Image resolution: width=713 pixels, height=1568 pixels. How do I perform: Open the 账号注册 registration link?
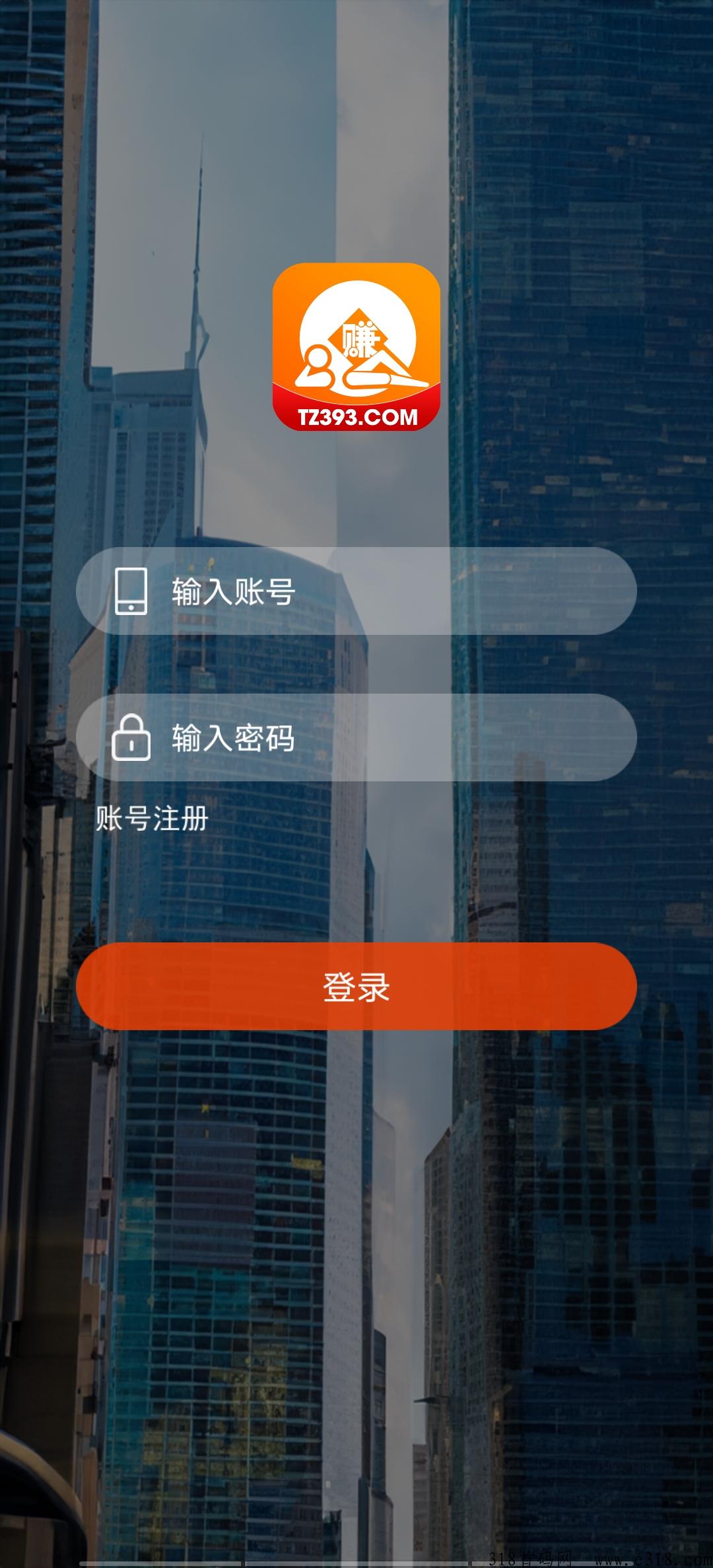[x=152, y=819]
